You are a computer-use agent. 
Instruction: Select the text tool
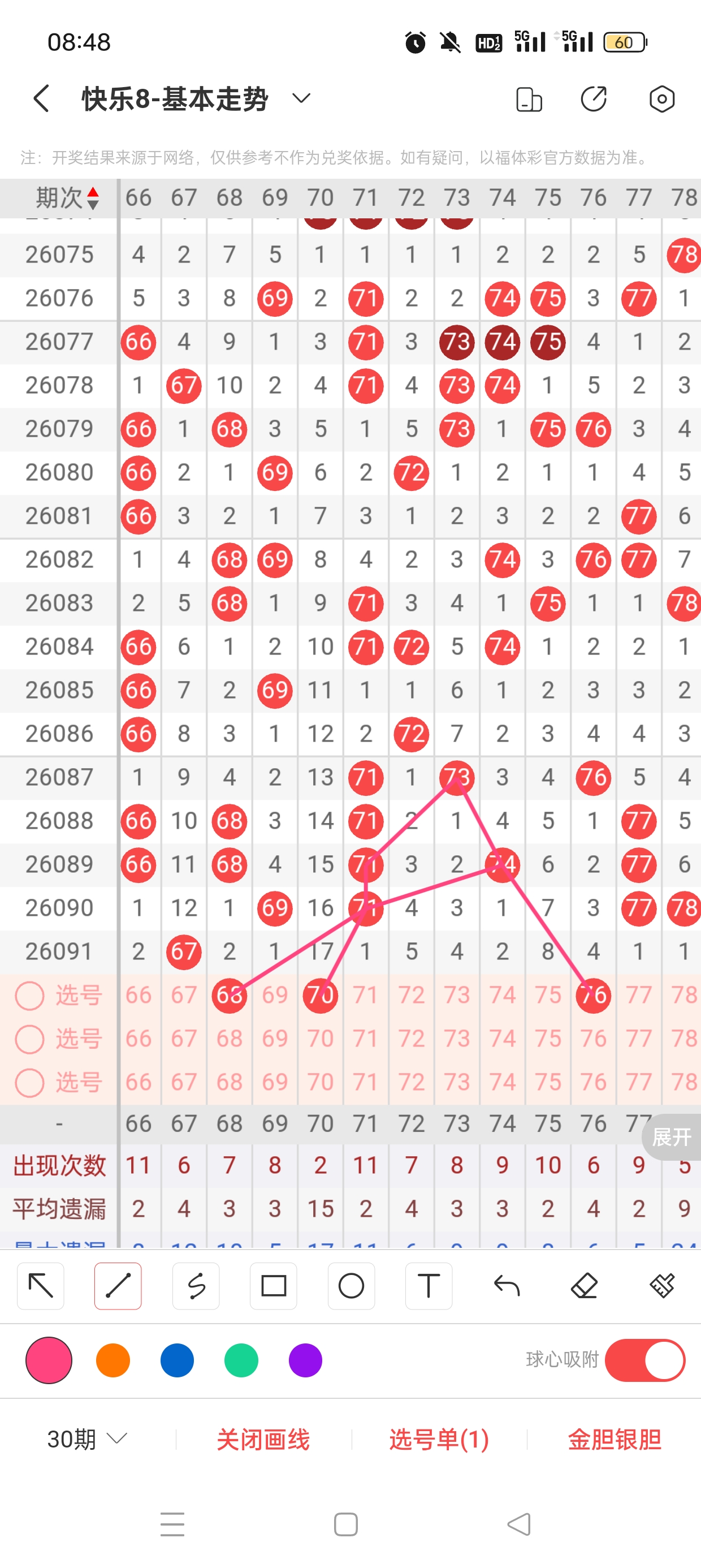click(x=429, y=1286)
